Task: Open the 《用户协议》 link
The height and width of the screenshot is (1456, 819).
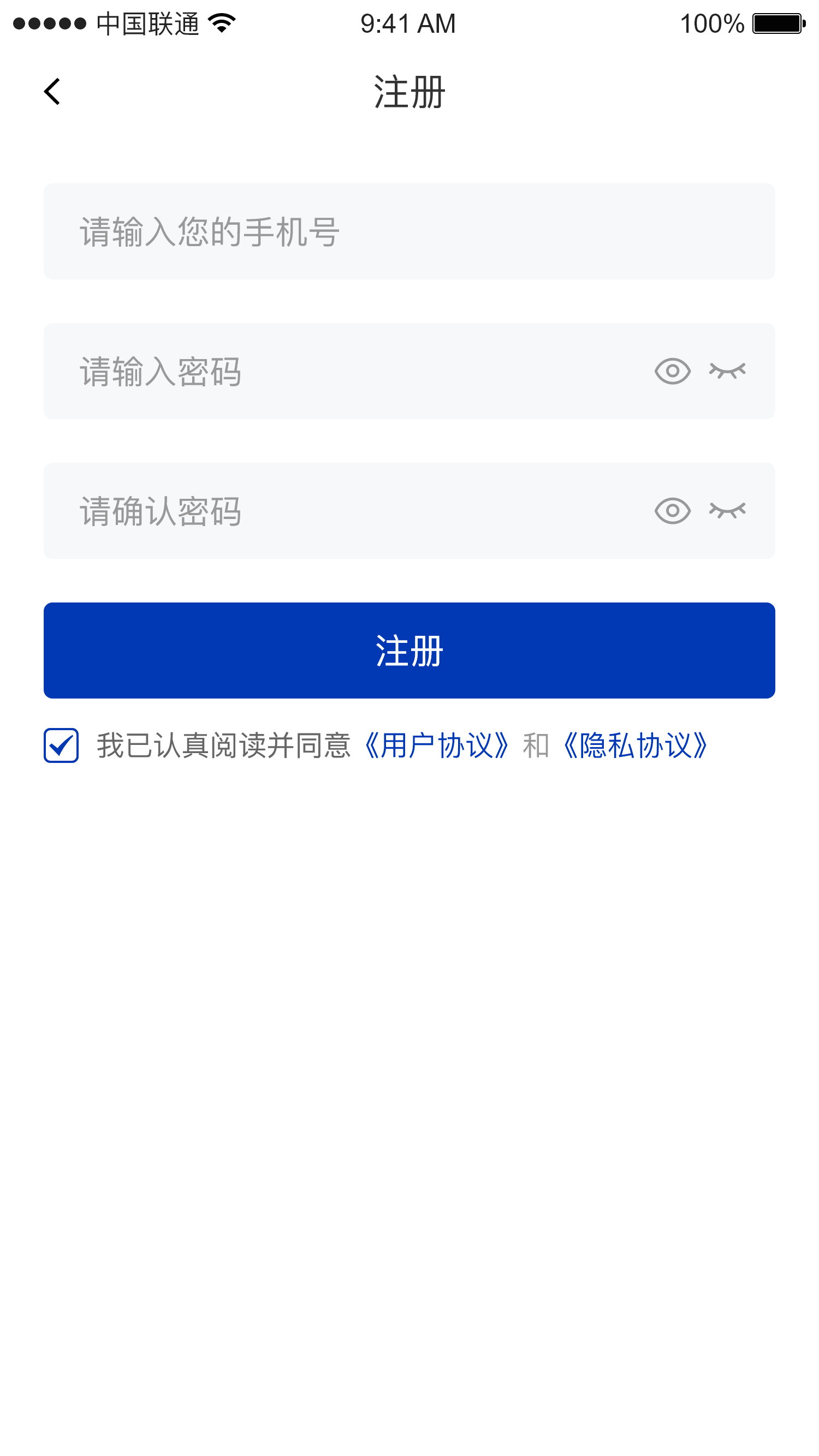Action: pos(437,745)
